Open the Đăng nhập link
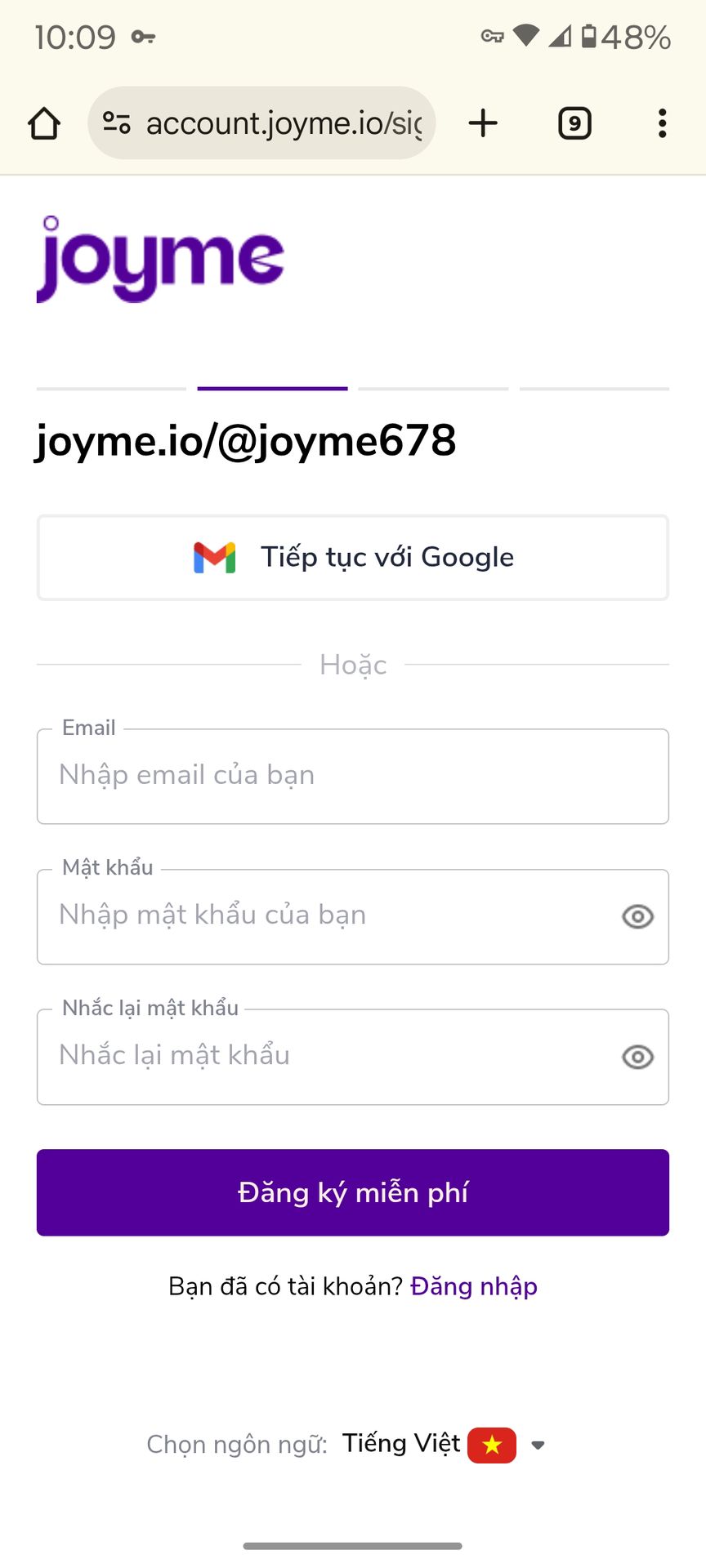 [x=474, y=1286]
